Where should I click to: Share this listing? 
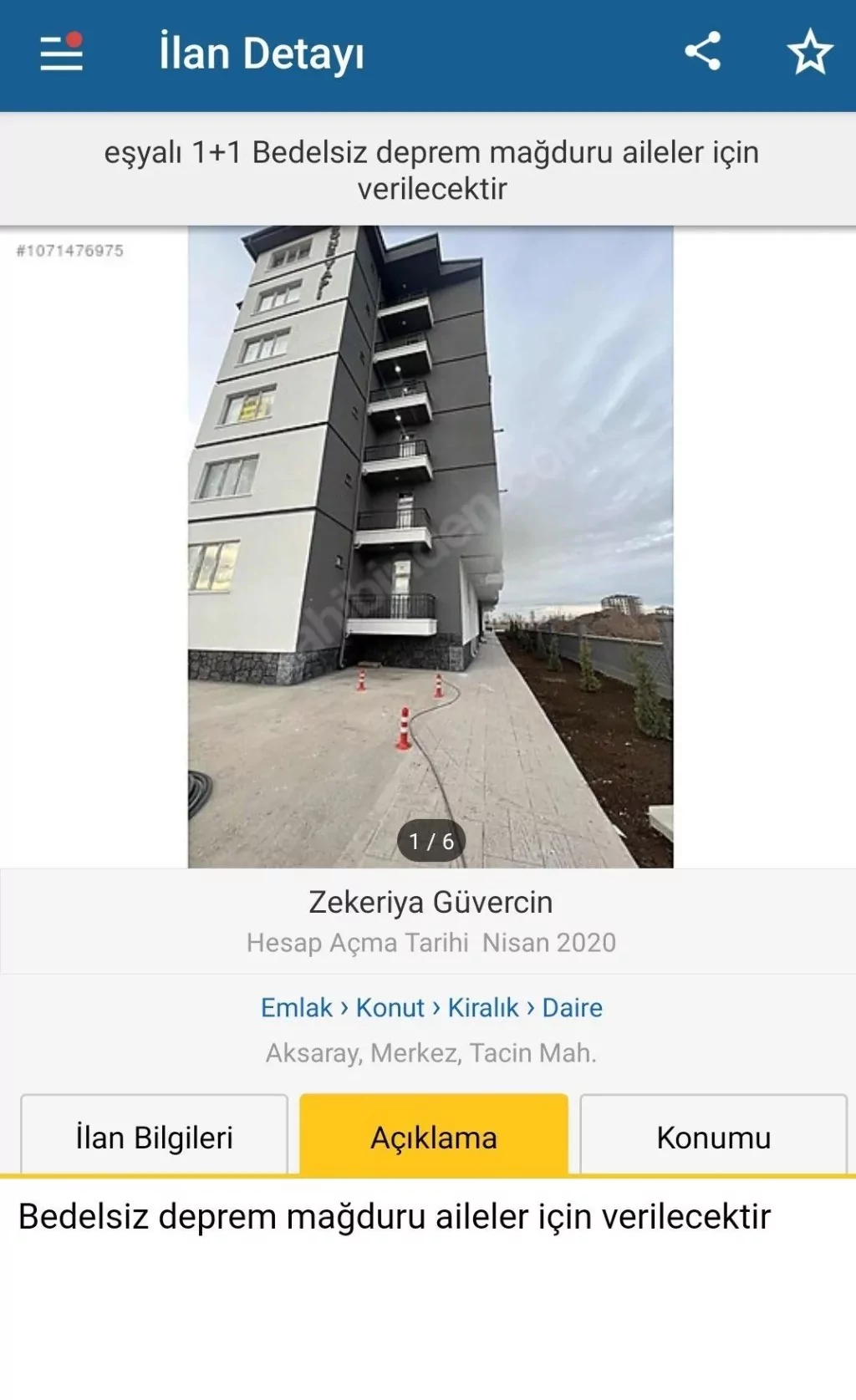pos(702,52)
